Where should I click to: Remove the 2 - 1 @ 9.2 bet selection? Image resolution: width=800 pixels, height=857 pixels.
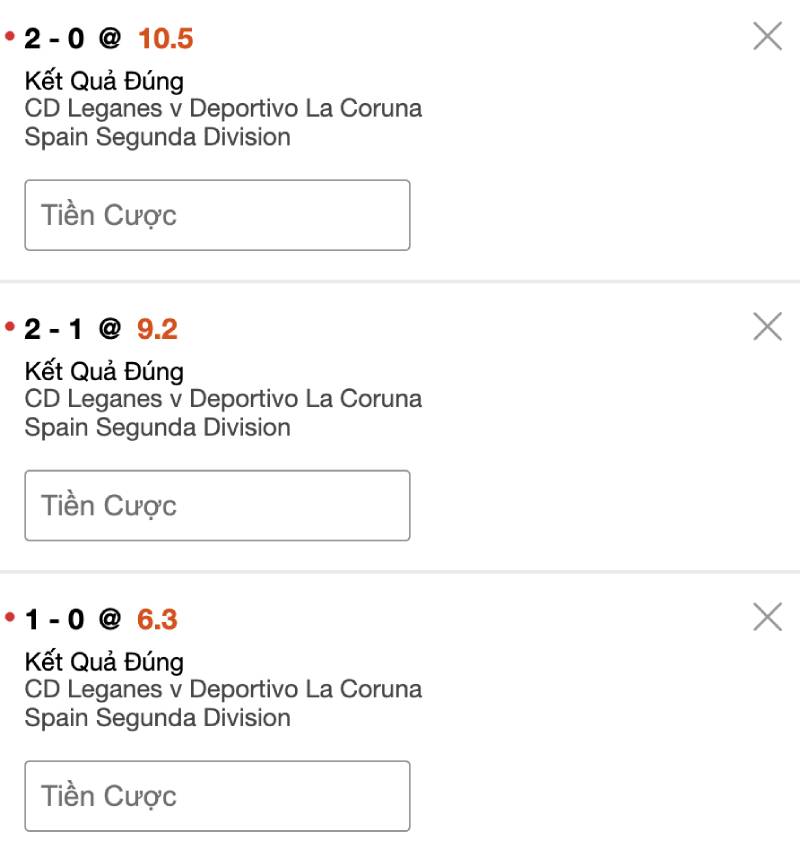(x=767, y=327)
